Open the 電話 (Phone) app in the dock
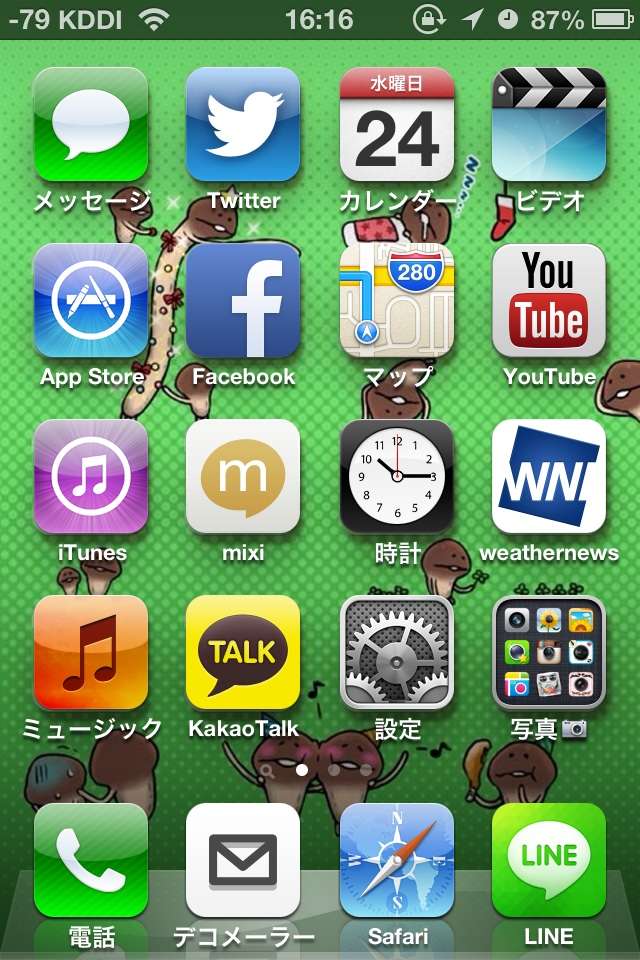This screenshot has height=960, width=640. [91, 861]
